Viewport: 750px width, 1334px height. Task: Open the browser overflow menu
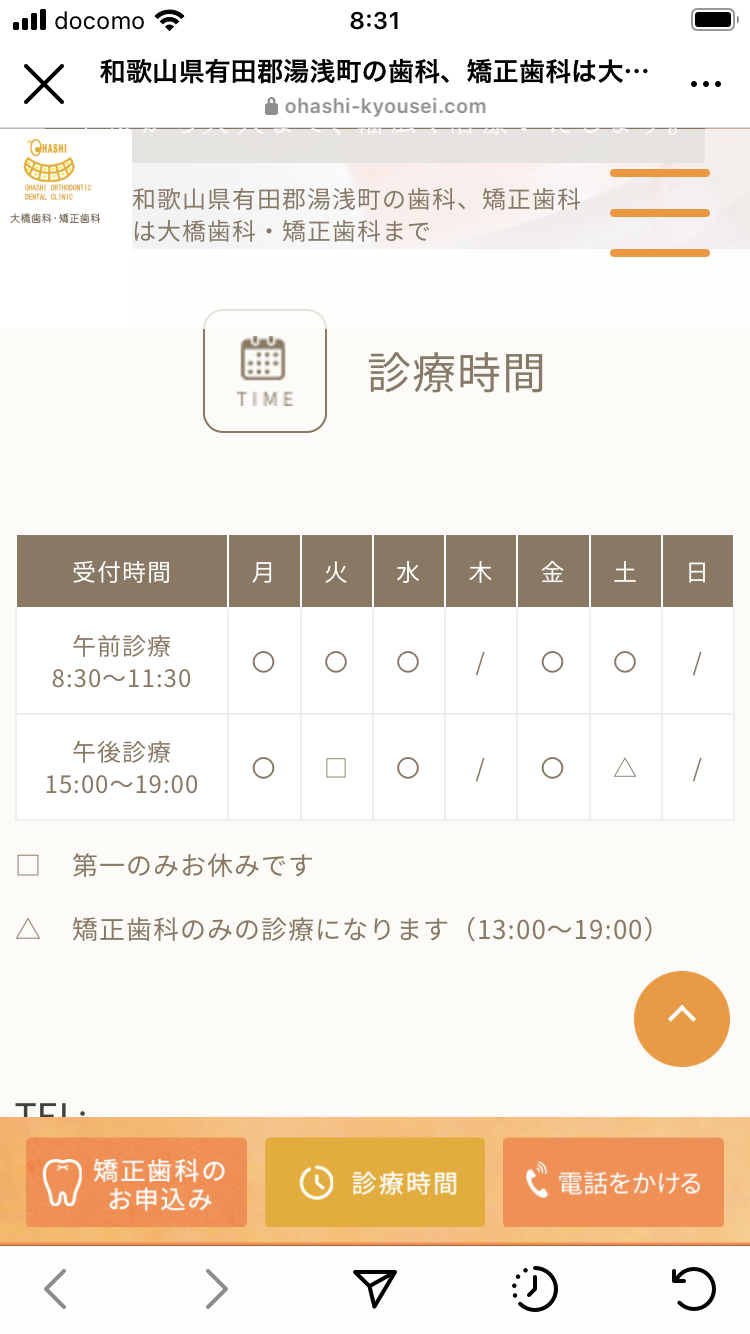[706, 85]
